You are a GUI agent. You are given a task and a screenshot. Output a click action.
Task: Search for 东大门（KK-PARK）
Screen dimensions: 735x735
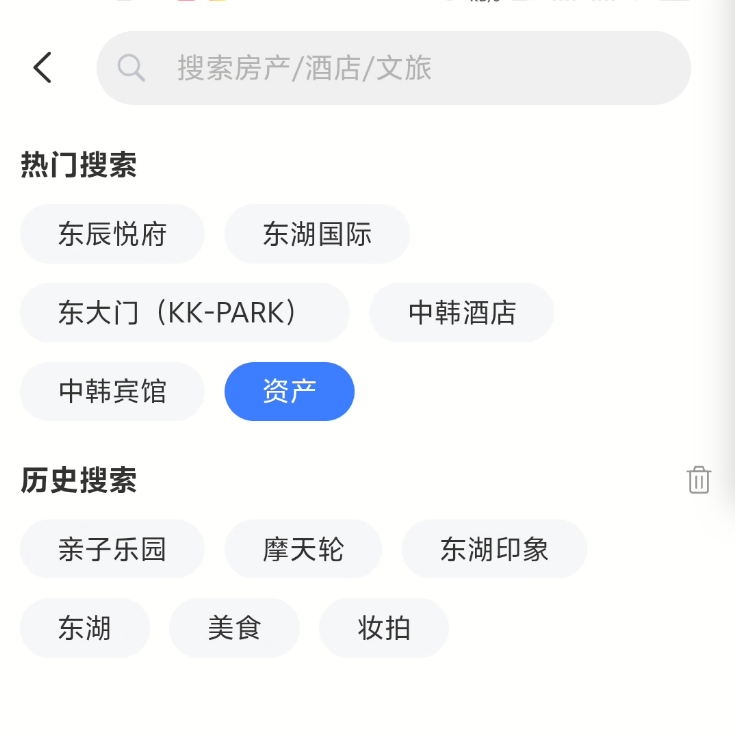point(184,313)
